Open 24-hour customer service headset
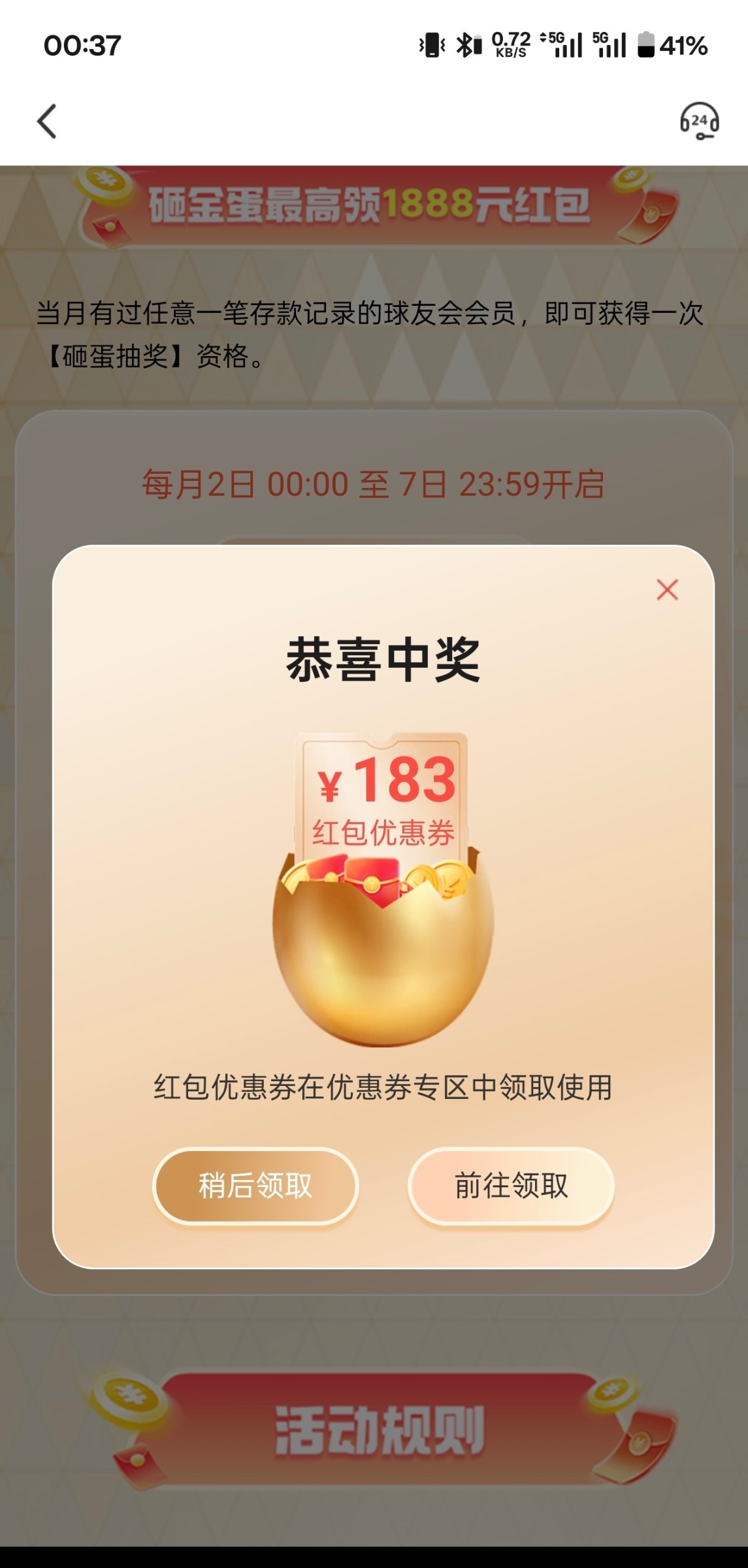The width and height of the screenshot is (748, 1568). pos(699,122)
